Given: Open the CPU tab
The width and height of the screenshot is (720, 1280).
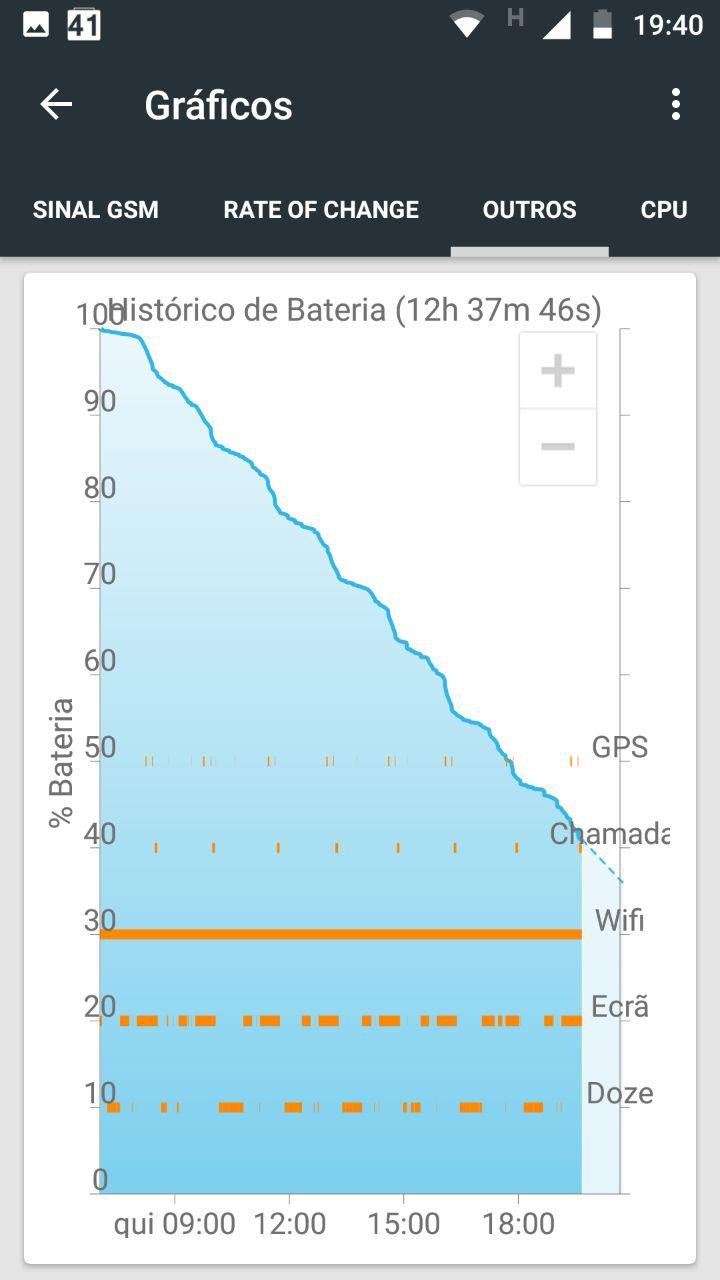Looking at the screenshot, I should [x=664, y=210].
